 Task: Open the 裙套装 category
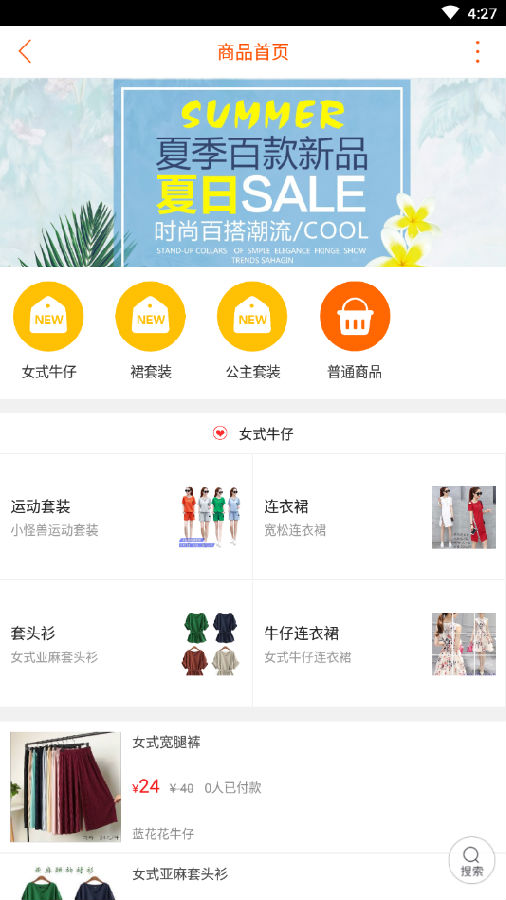tap(150, 316)
